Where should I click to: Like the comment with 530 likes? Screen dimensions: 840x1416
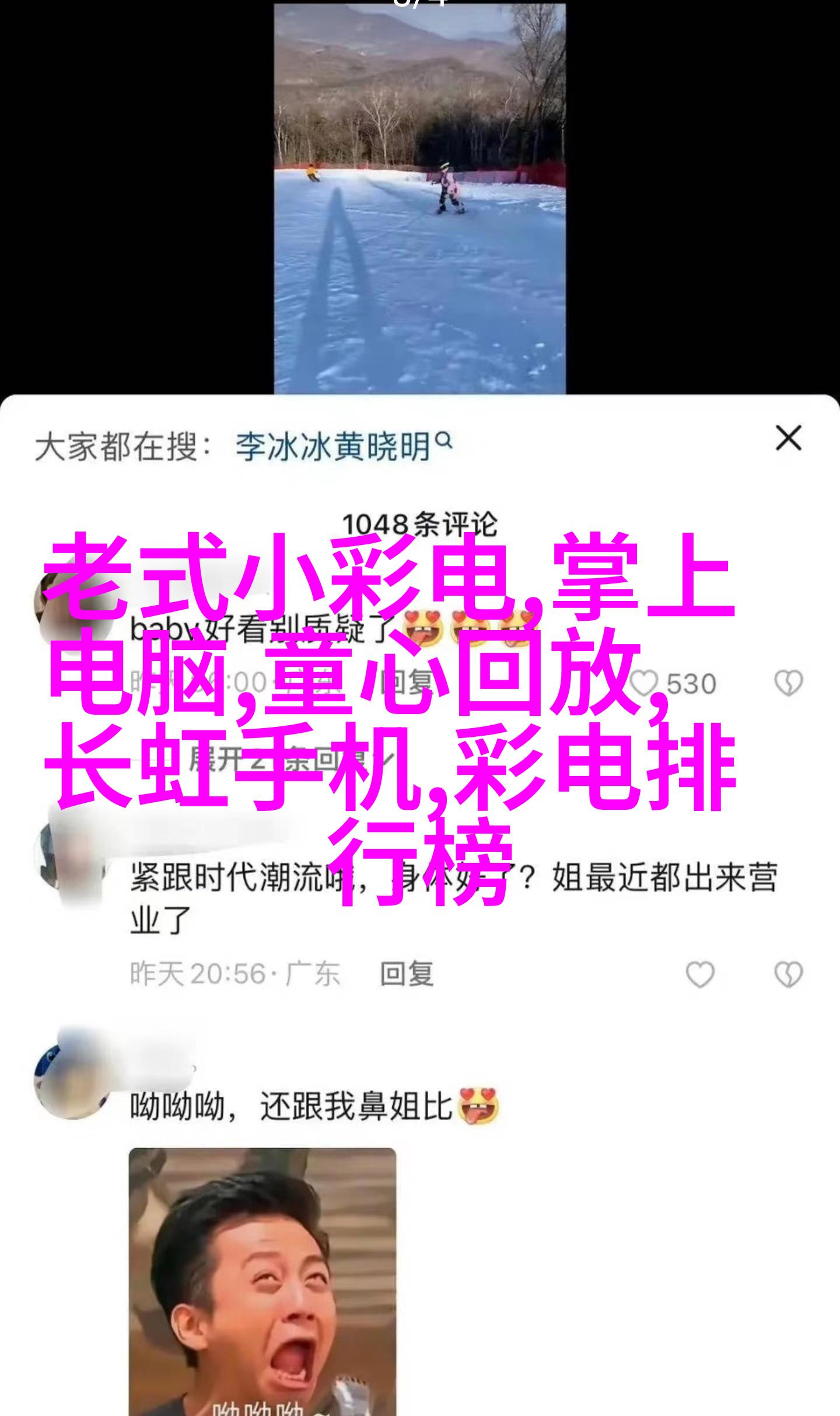pyautogui.click(x=645, y=683)
